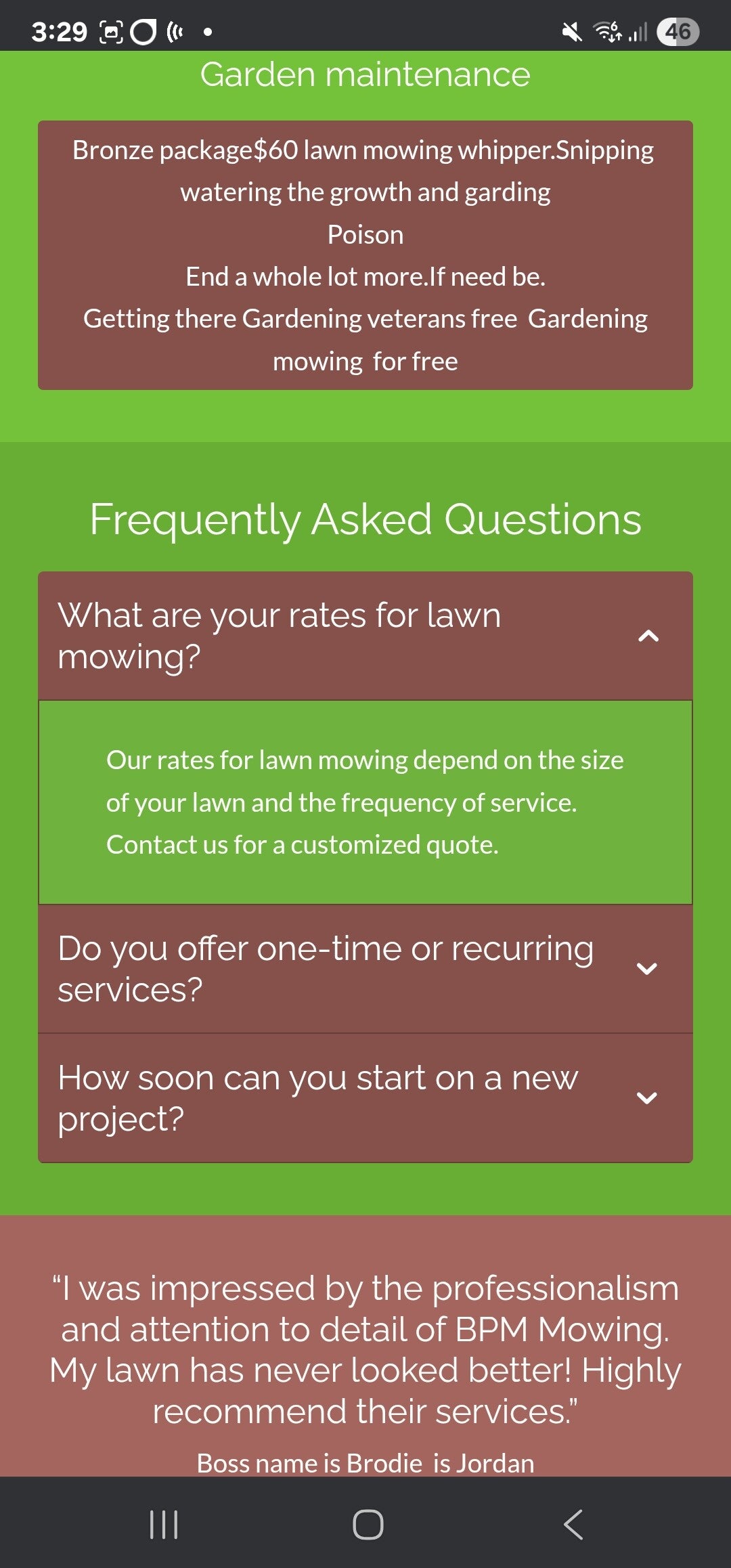Viewport: 731px width, 1568px height.
Task: Open the recent apps overview
Action: click(x=163, y=1525)
